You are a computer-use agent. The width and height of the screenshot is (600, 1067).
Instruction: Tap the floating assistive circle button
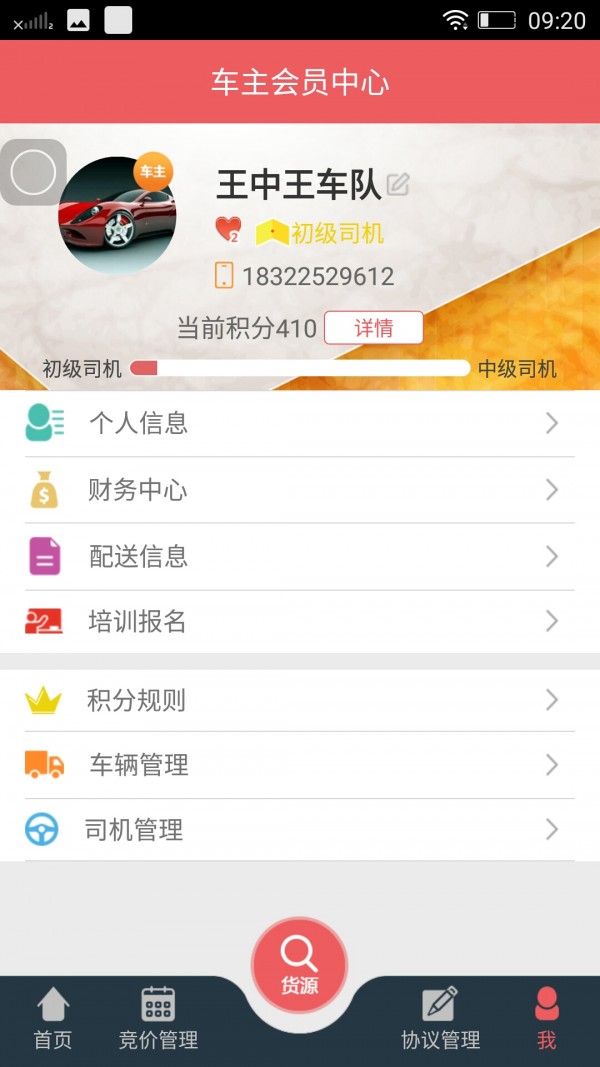[x=33, y=173]
